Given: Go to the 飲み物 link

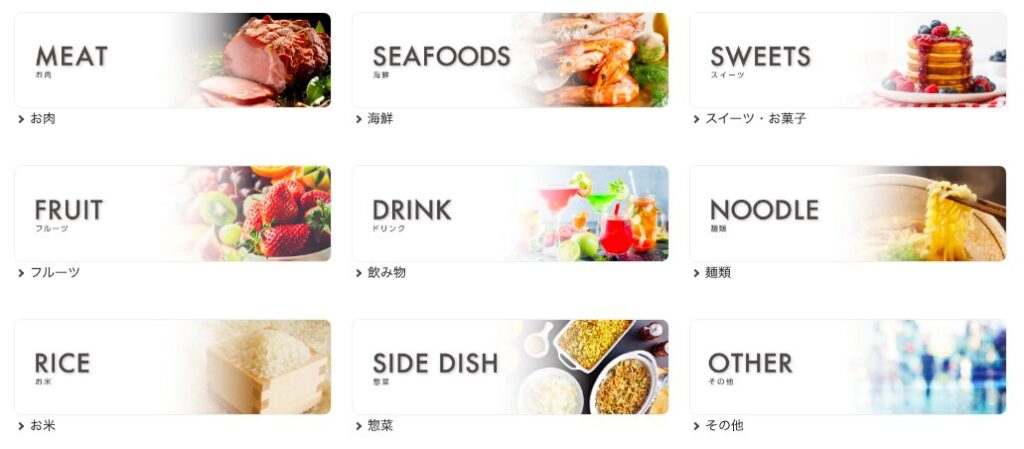Looking at the screenshot, I should 386,272.
